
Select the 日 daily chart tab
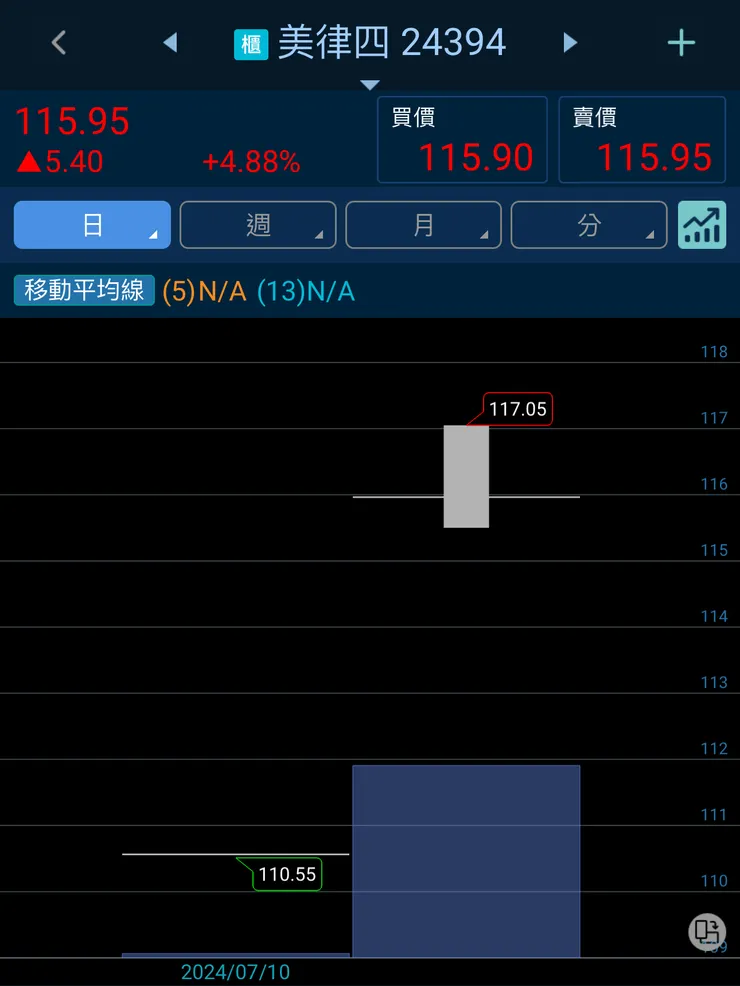[92, 225]
